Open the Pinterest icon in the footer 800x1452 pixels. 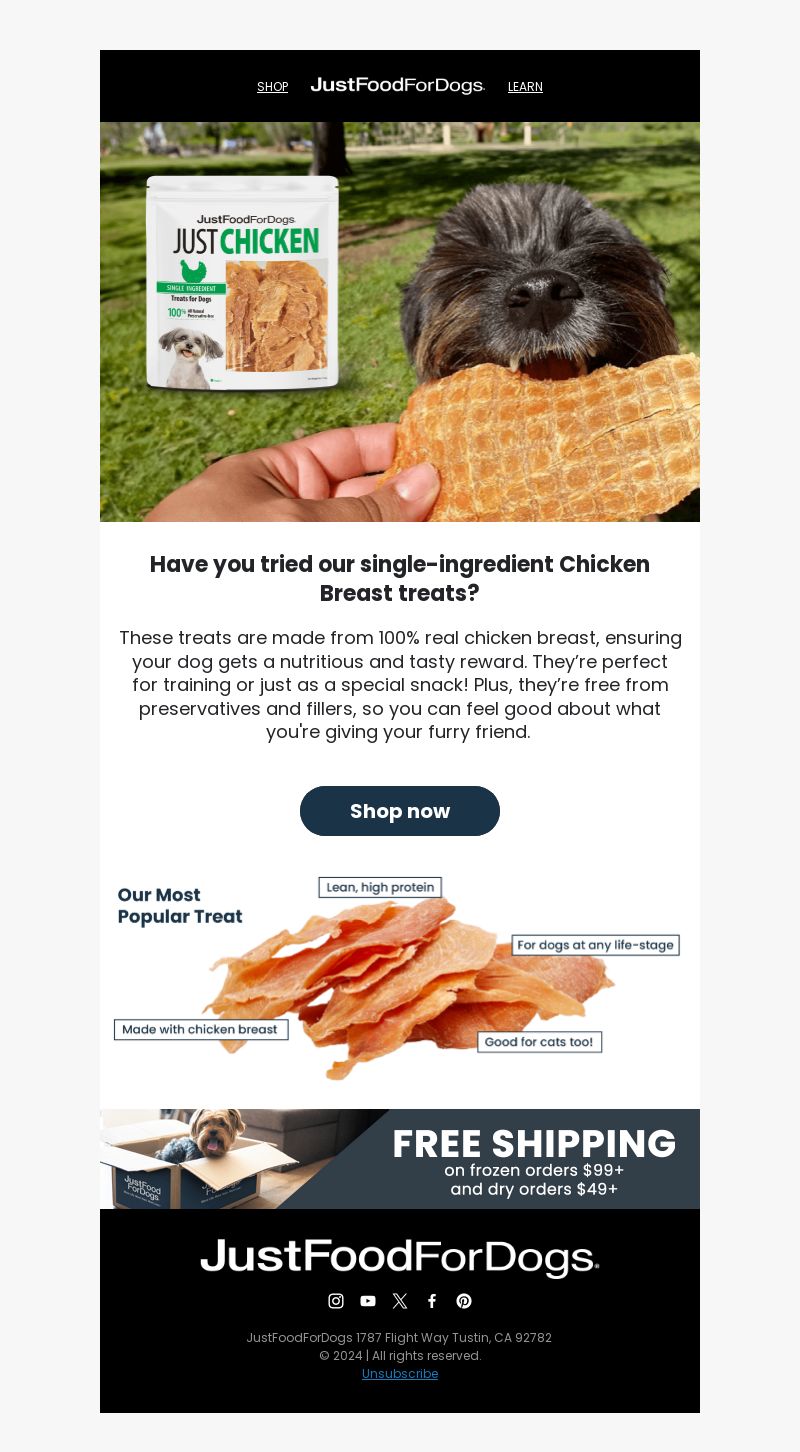[464, 1301]
